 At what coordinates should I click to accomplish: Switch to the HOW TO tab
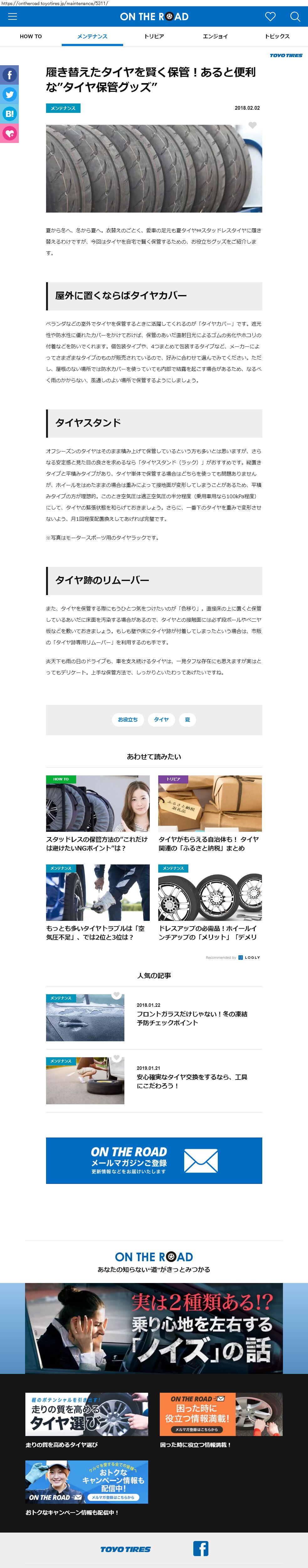30,36
